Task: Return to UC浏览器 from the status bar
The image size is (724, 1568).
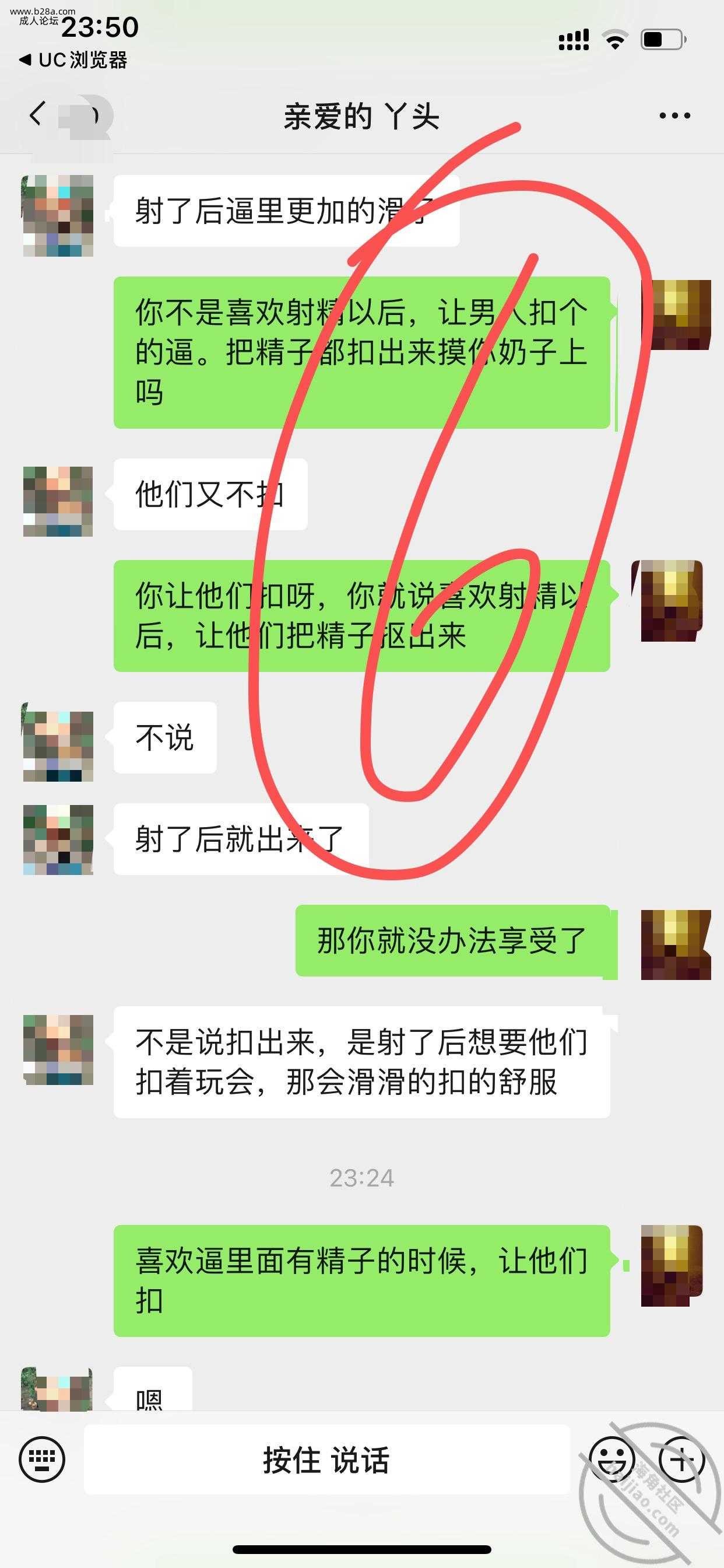Action: pos(73,60)
